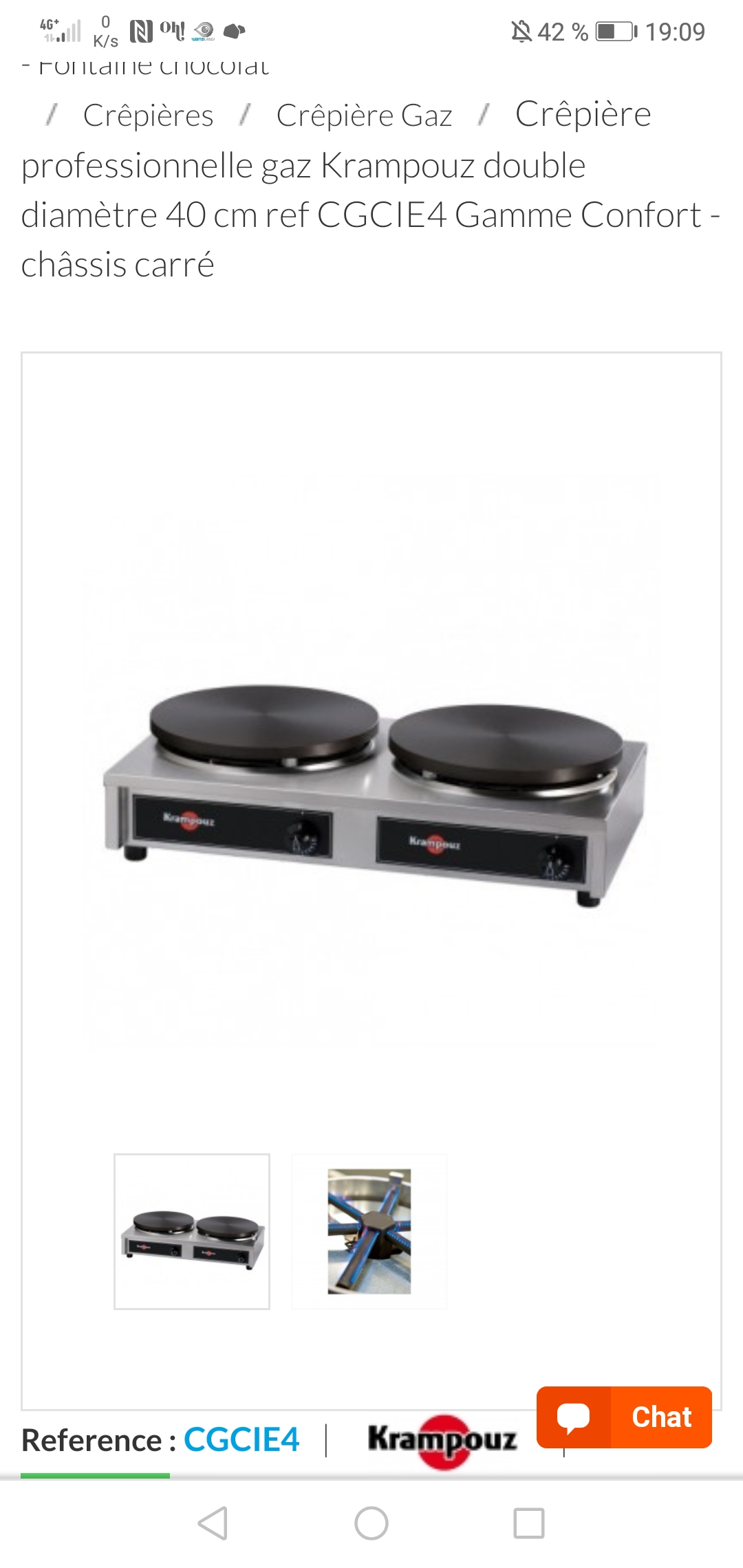This screenshot has height=1568, width=743.
Task: View the gas burner thumbnail photo
Action: pos(369,1231)
